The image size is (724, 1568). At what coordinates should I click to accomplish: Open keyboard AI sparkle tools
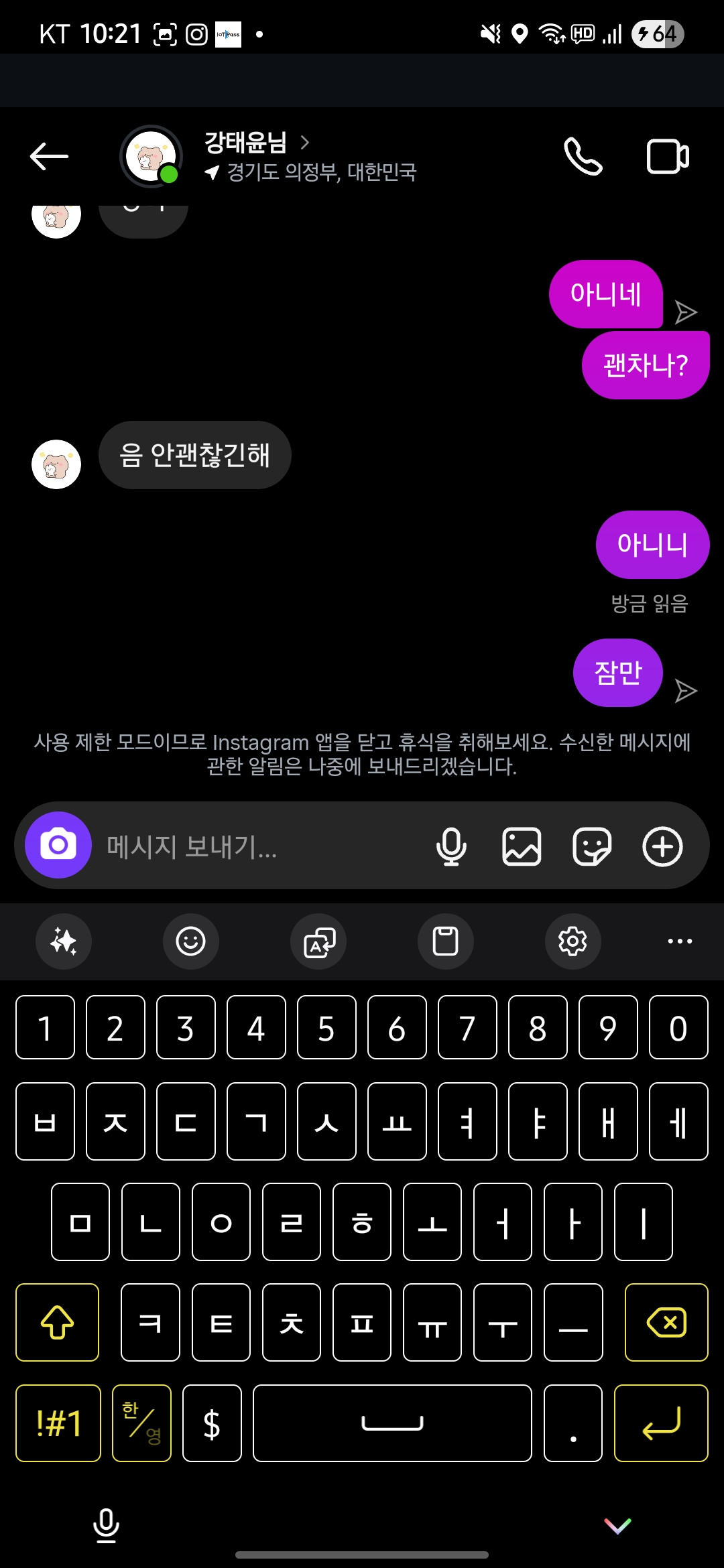pyautogui.click(x=64, y=941)
